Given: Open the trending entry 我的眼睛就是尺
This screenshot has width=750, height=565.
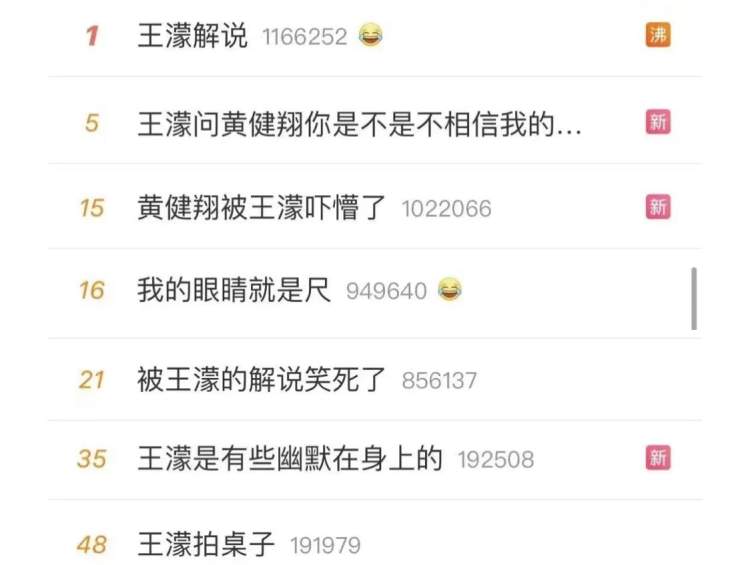Looking at the screenshot, I should pos(236,291).
